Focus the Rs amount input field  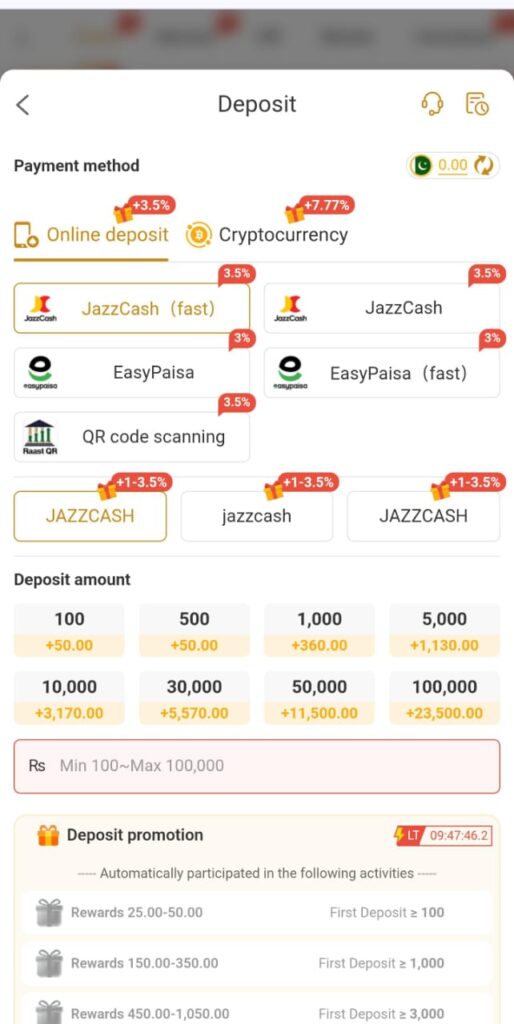click(257, 766)
